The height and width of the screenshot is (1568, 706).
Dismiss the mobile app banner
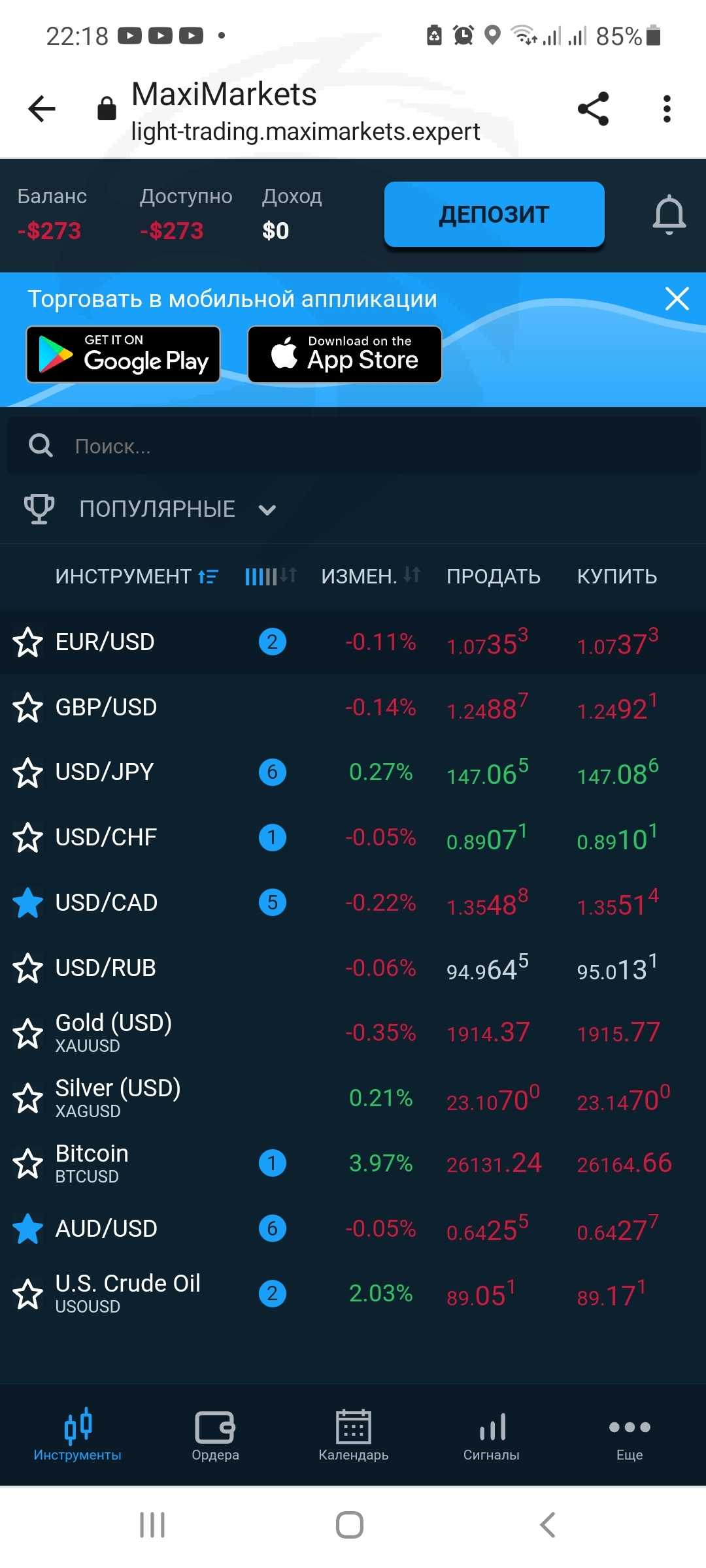(x=677, y=299)
